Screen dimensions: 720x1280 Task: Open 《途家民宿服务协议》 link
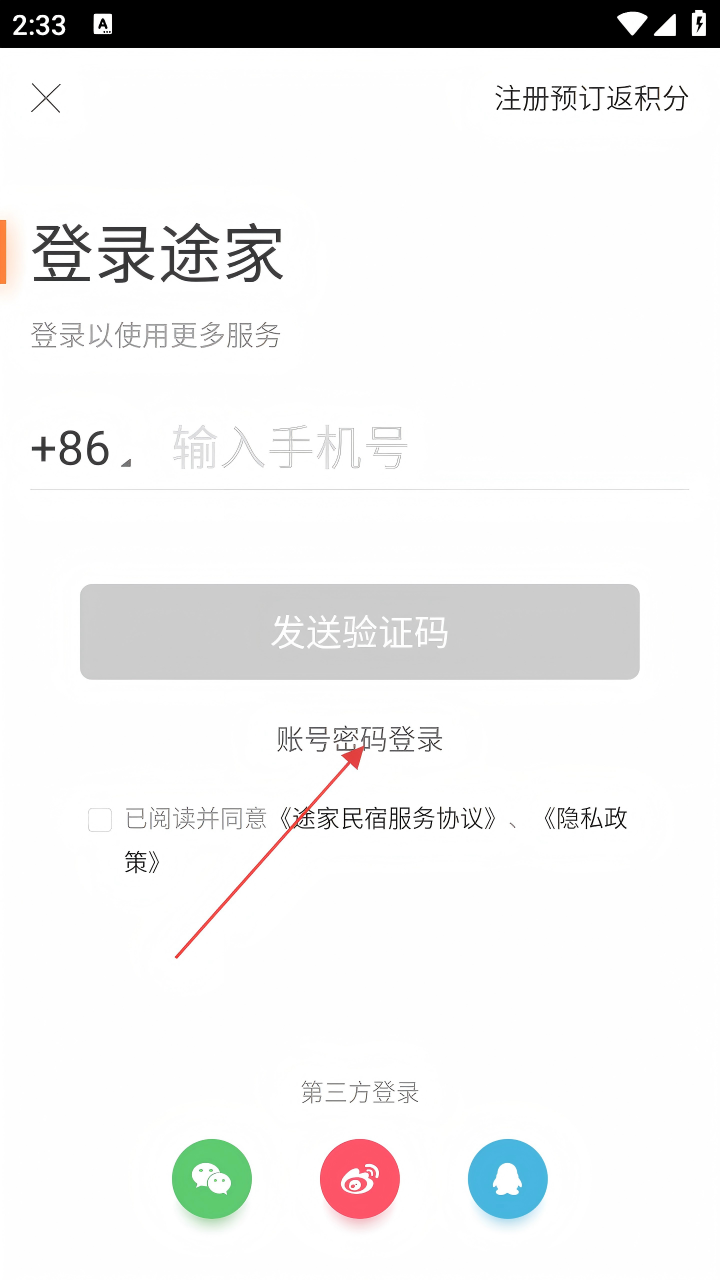(x=386, y=819)
